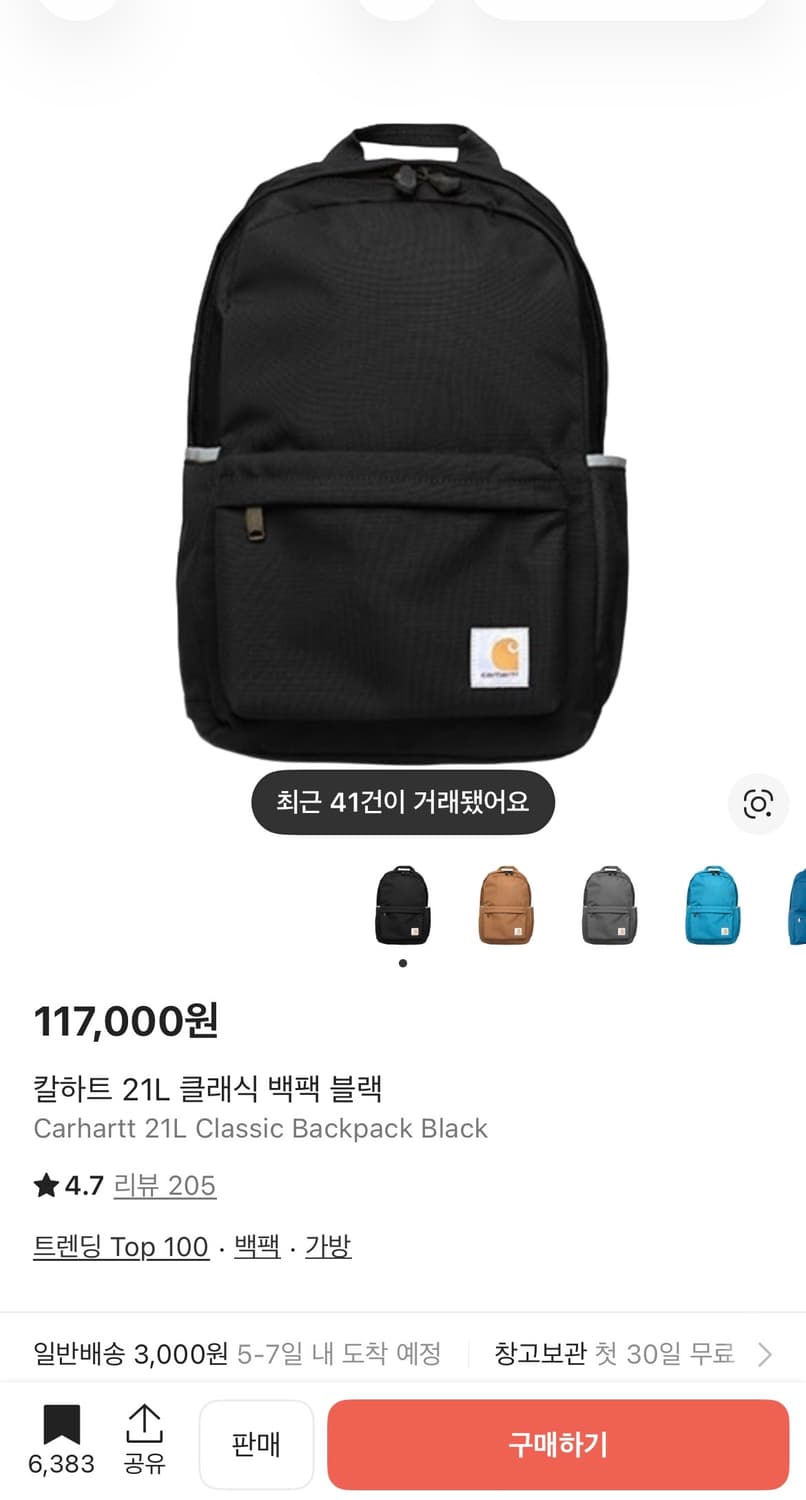
Task: Click the star rating icon
Action: (44, 1185)
